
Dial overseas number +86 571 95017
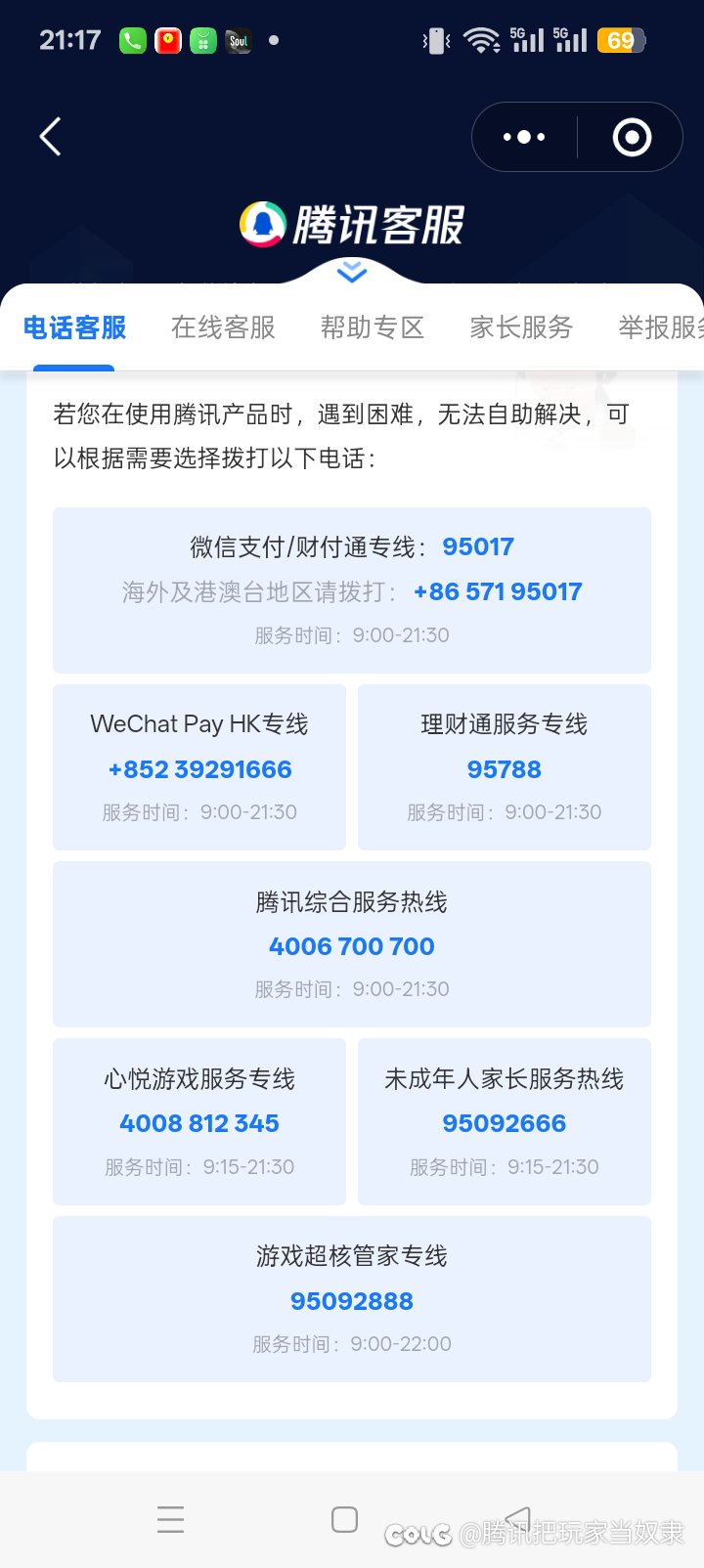tap(498, 591)
